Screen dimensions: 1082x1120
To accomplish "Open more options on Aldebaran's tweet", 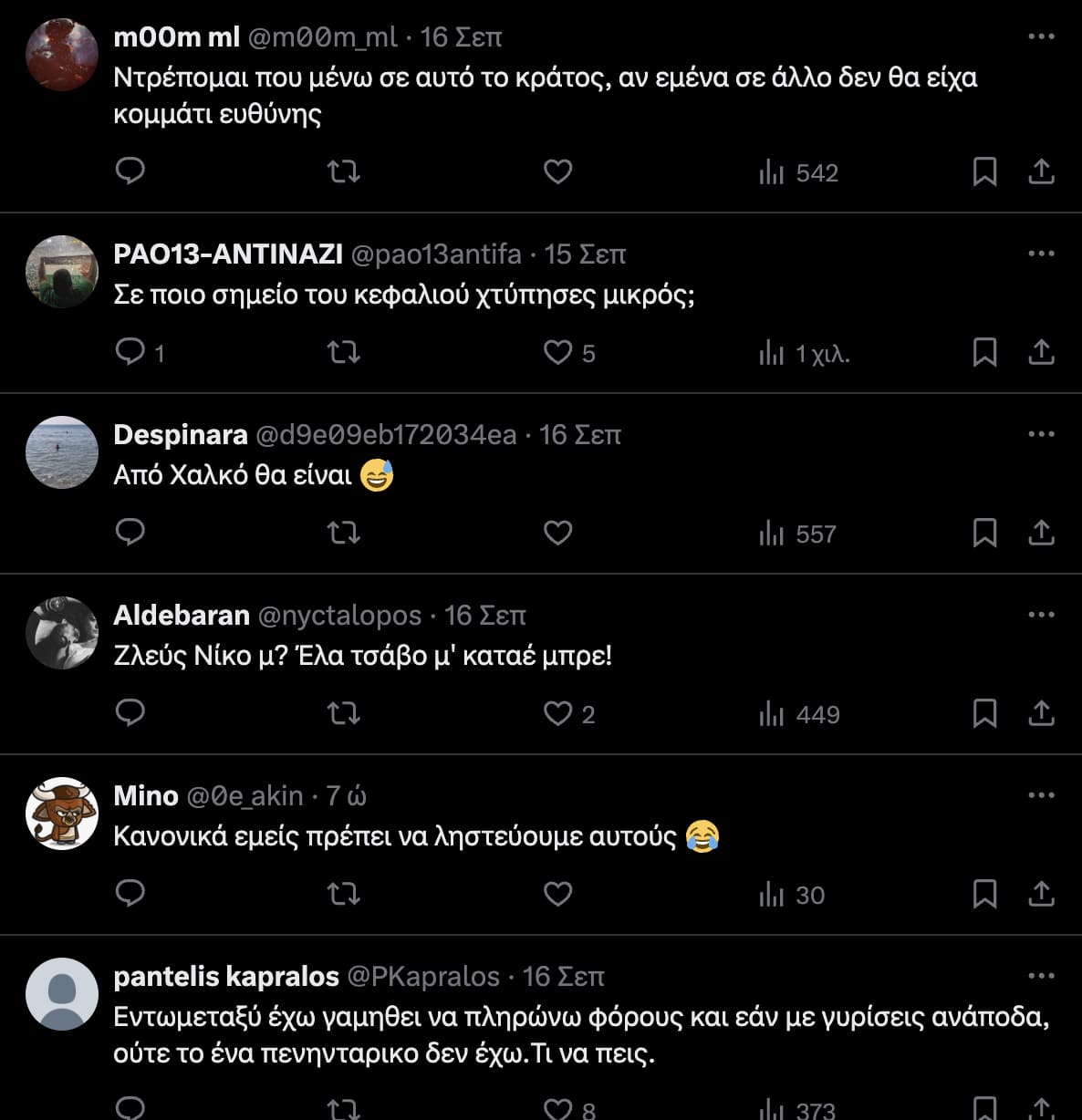I will [x=1041, y=615].
